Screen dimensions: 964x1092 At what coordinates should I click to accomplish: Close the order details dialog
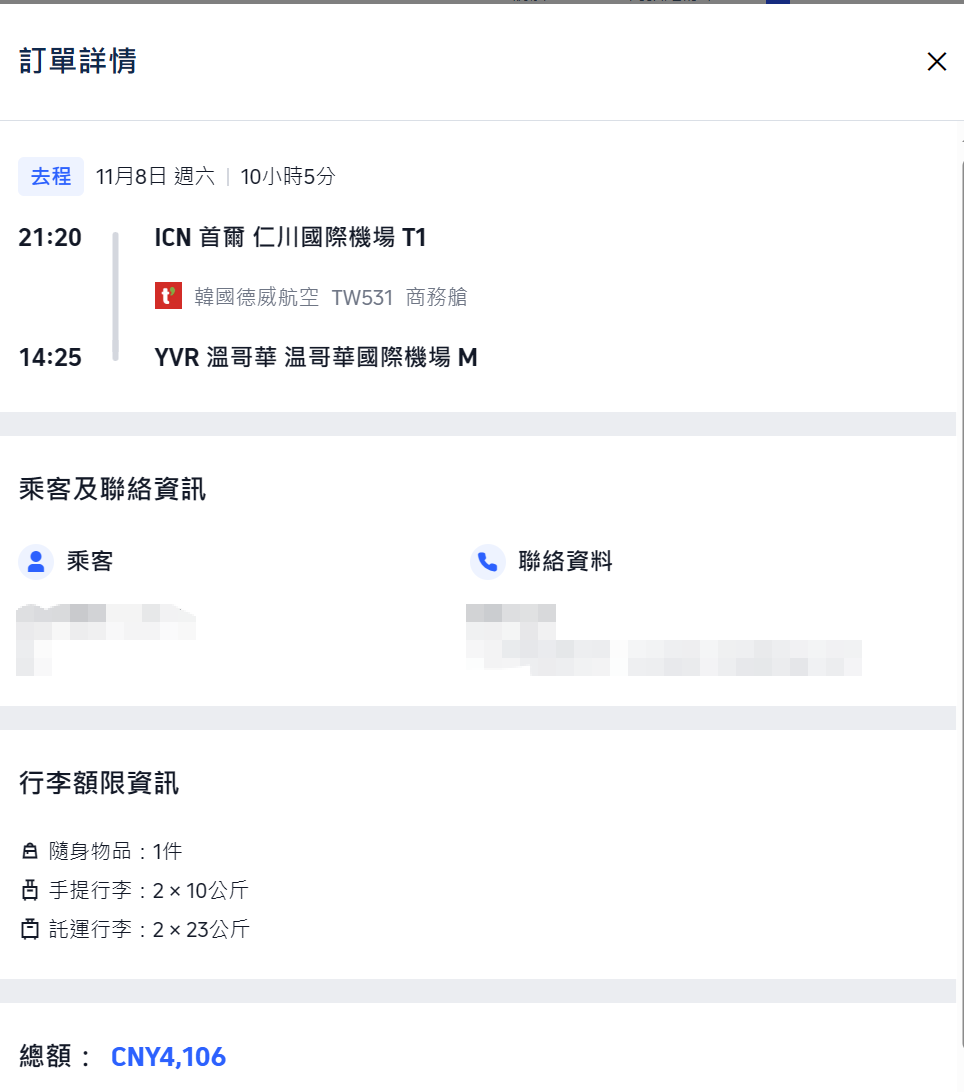click(x=936, y=62)
